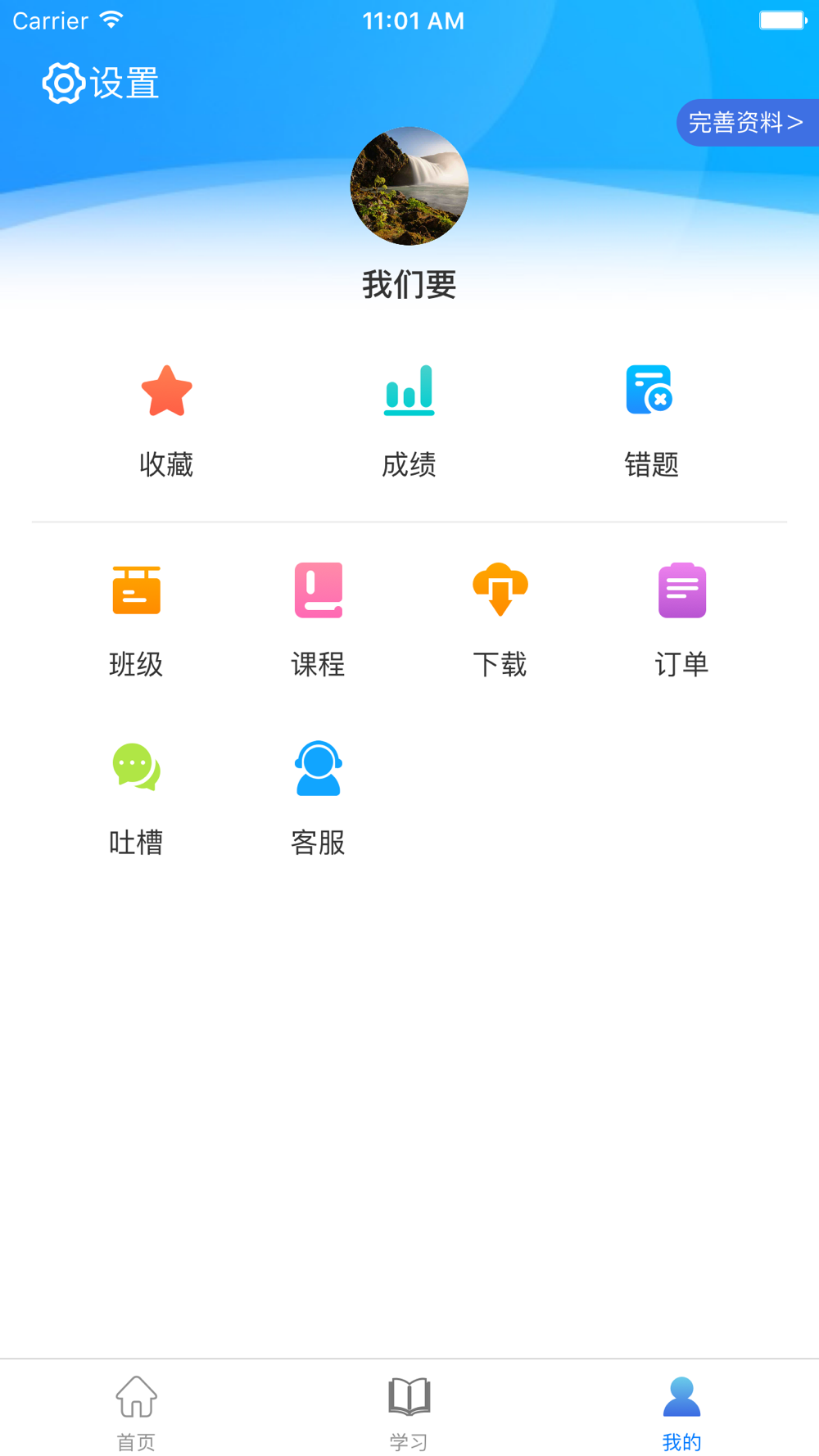Go to 班级 classes
This screenshot has height=1456, width=819.
[136, 619]
